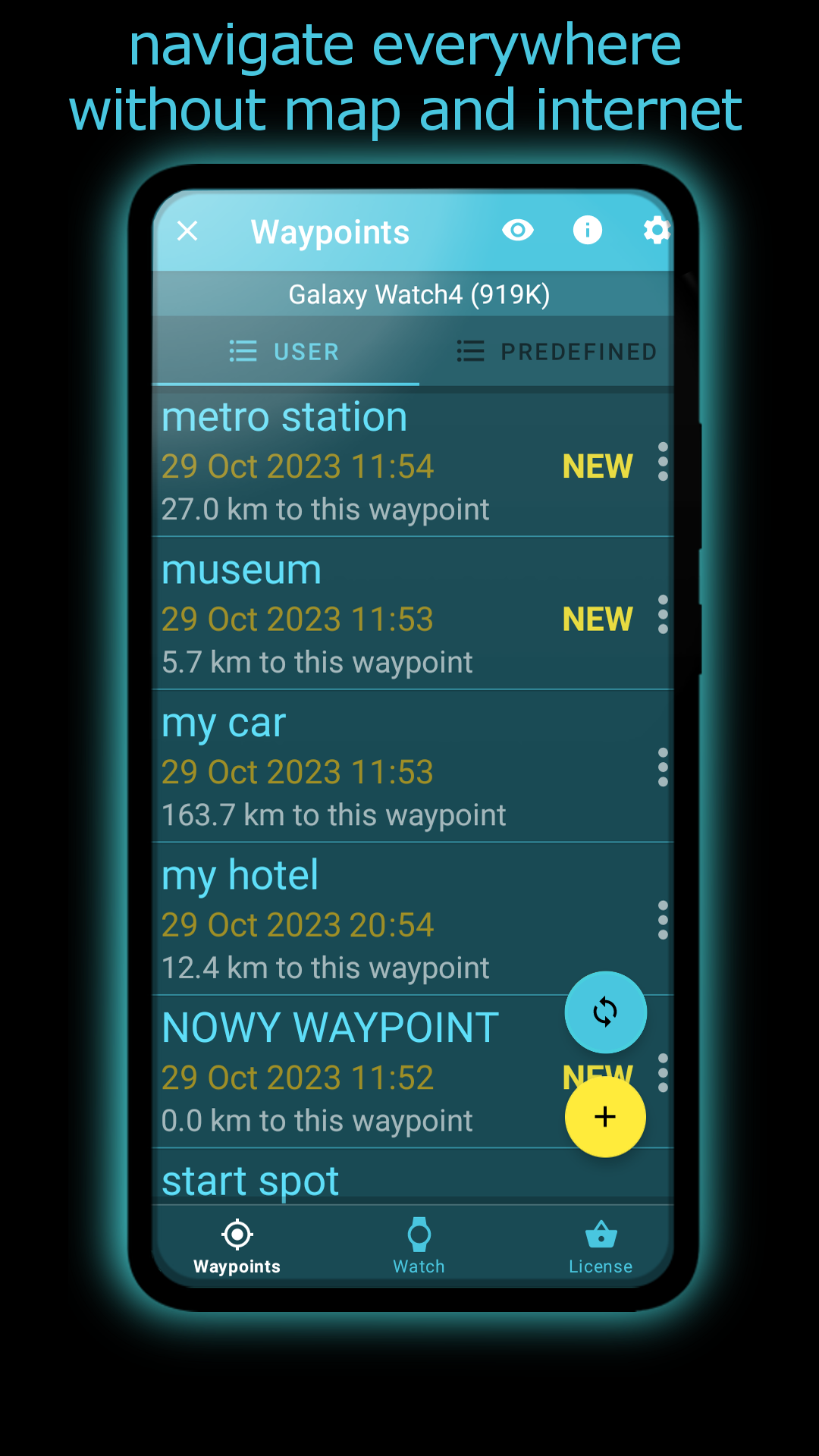The width and height of the screenshot is (819, 1456).
Task: Tap the PREDEFINED list icon
Action: coord(469,351)
